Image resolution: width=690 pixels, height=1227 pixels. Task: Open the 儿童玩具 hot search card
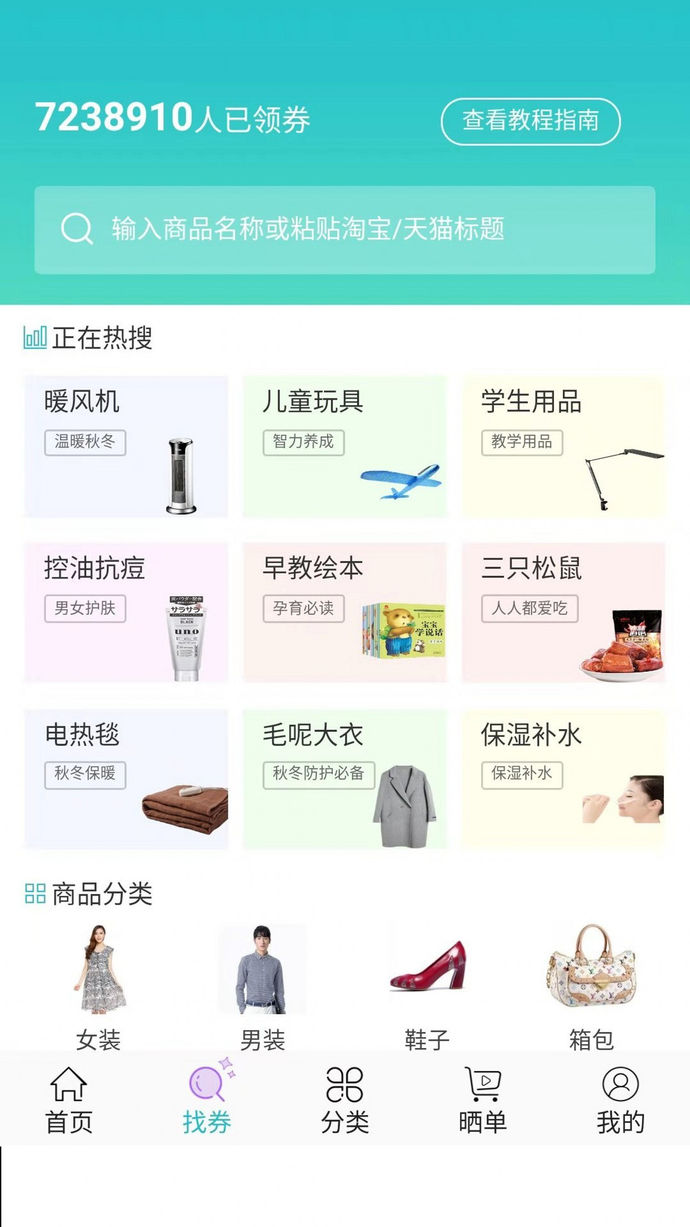pyautogui.click(x=345, y=446)
